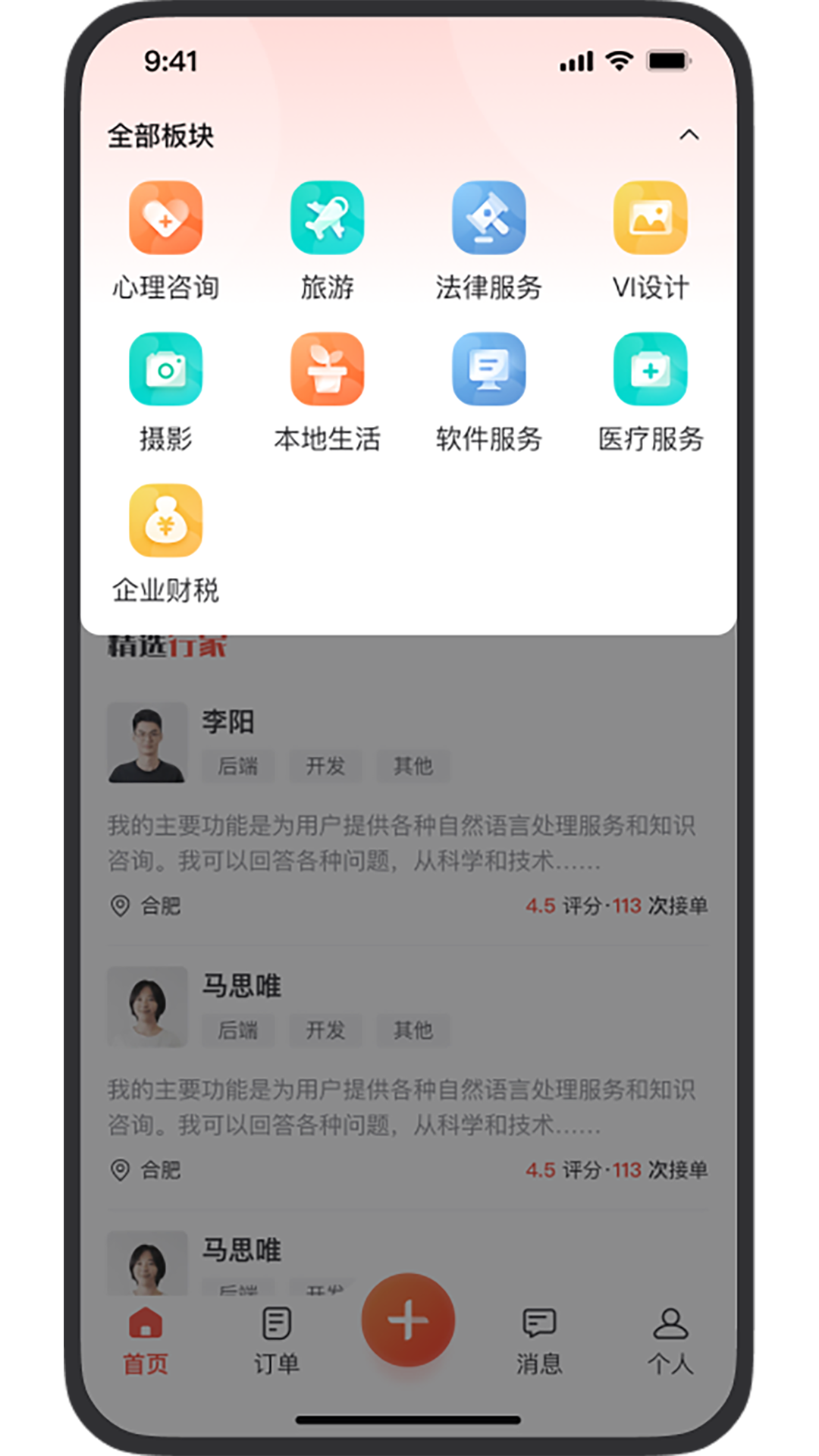Go to the 订单 tab
The height and width of the screenshot is (1456, 819).
[x=276, y=1341]
